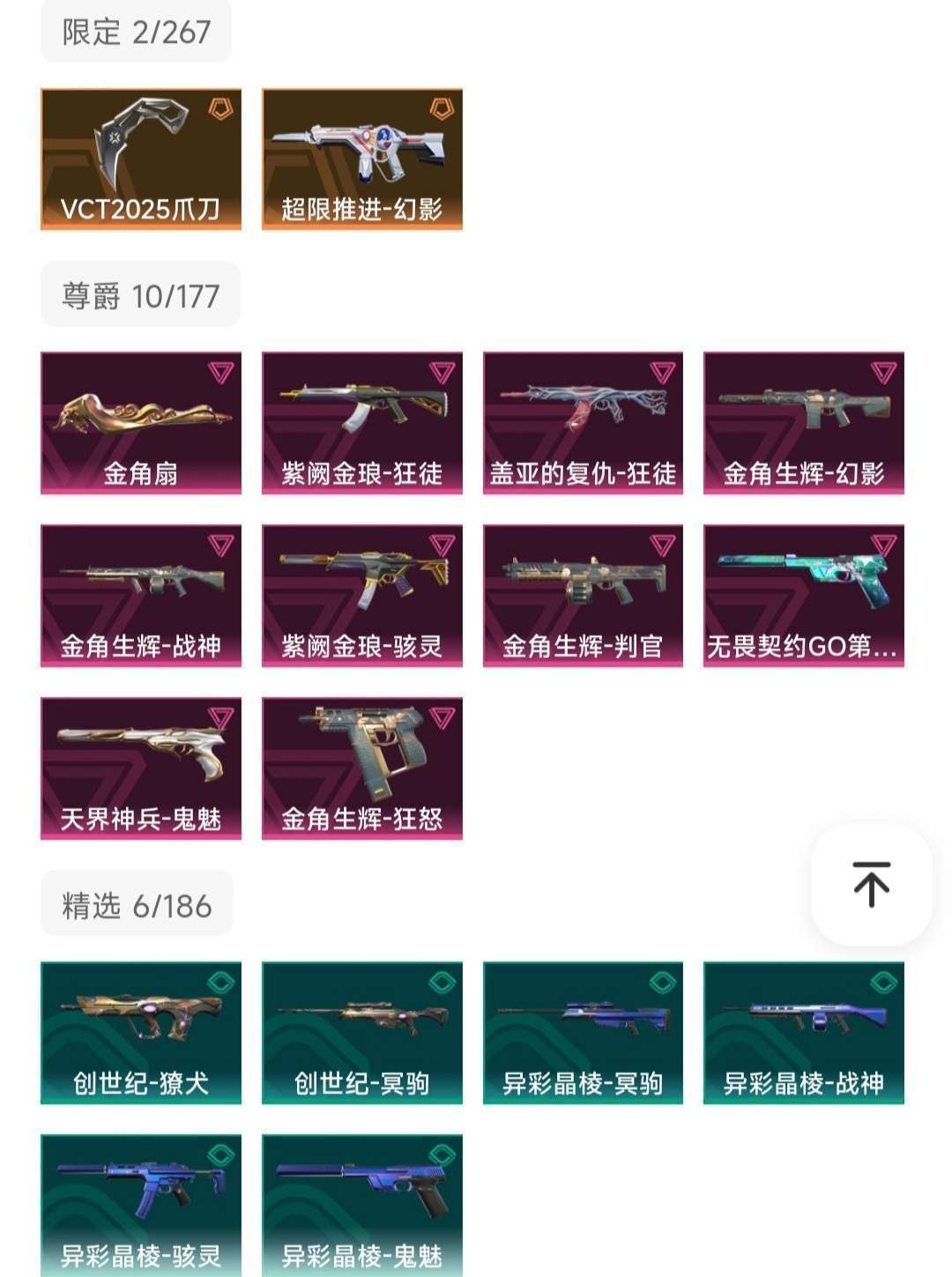
Task: Tap the scroll-to-top arrow button
Action: (871, 884)
